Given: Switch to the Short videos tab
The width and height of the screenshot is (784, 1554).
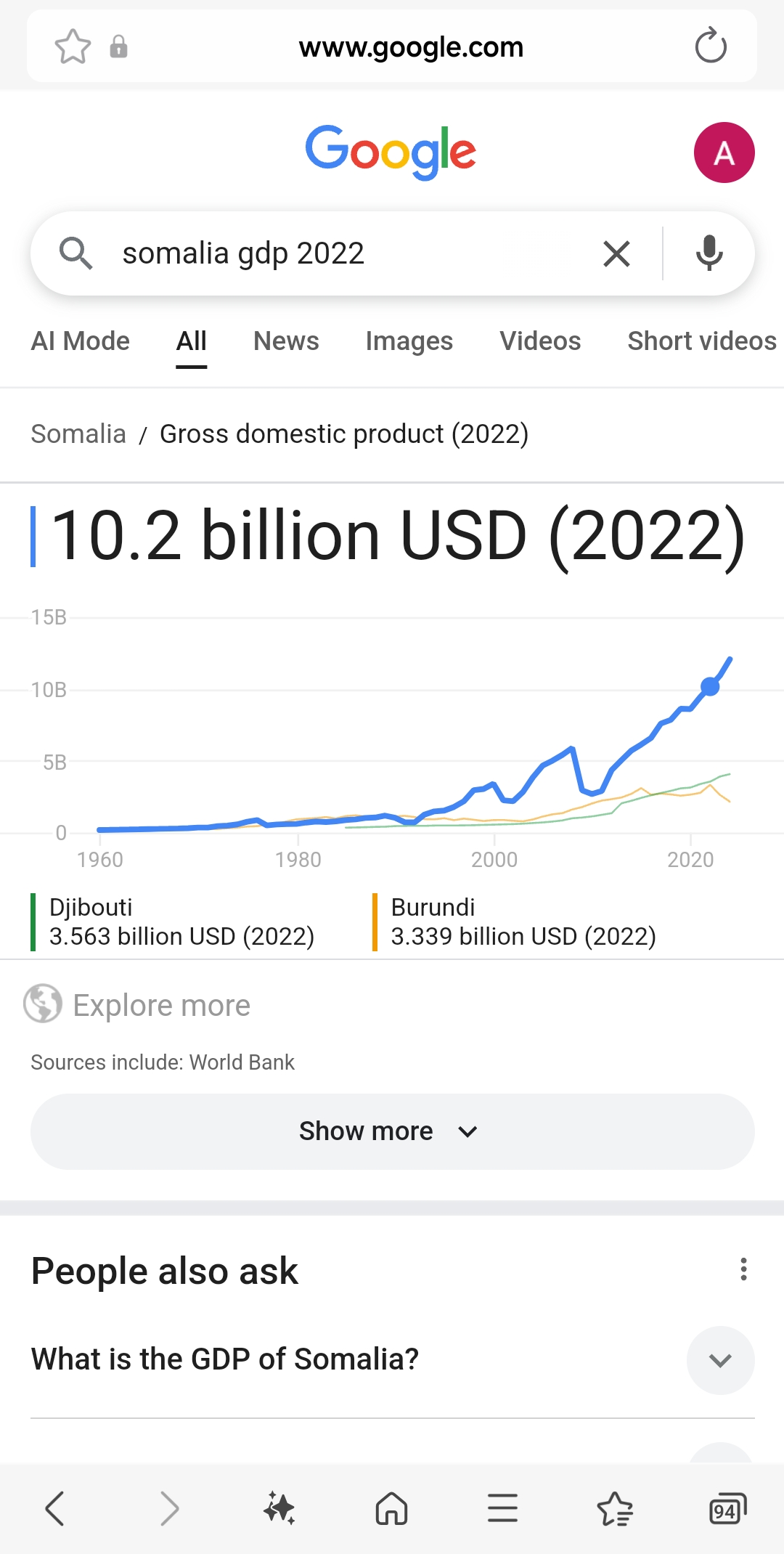Looking at the screenshot, I should [701, 341].
